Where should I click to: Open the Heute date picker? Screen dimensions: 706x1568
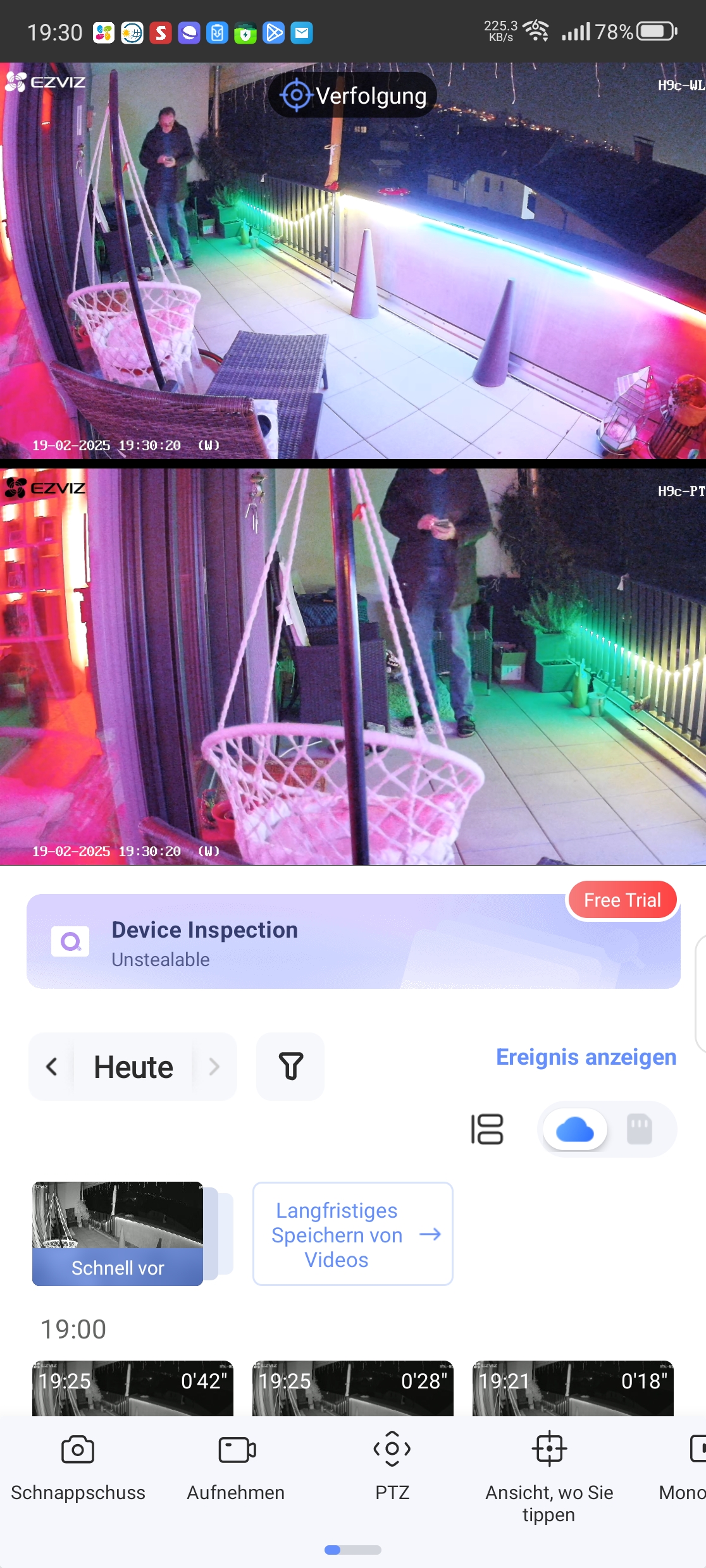click(133, 1067)
